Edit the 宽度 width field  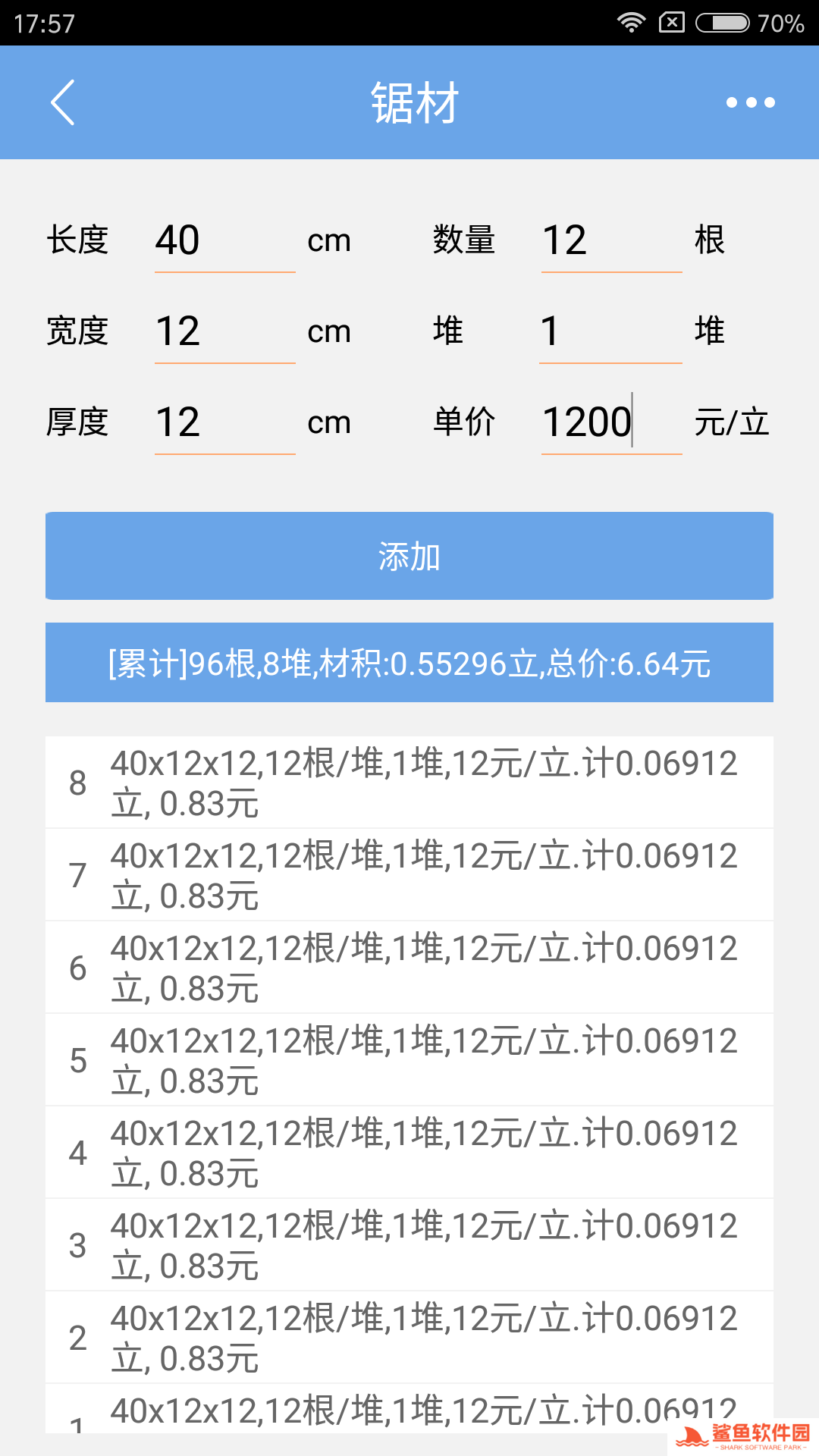point(224,332)
